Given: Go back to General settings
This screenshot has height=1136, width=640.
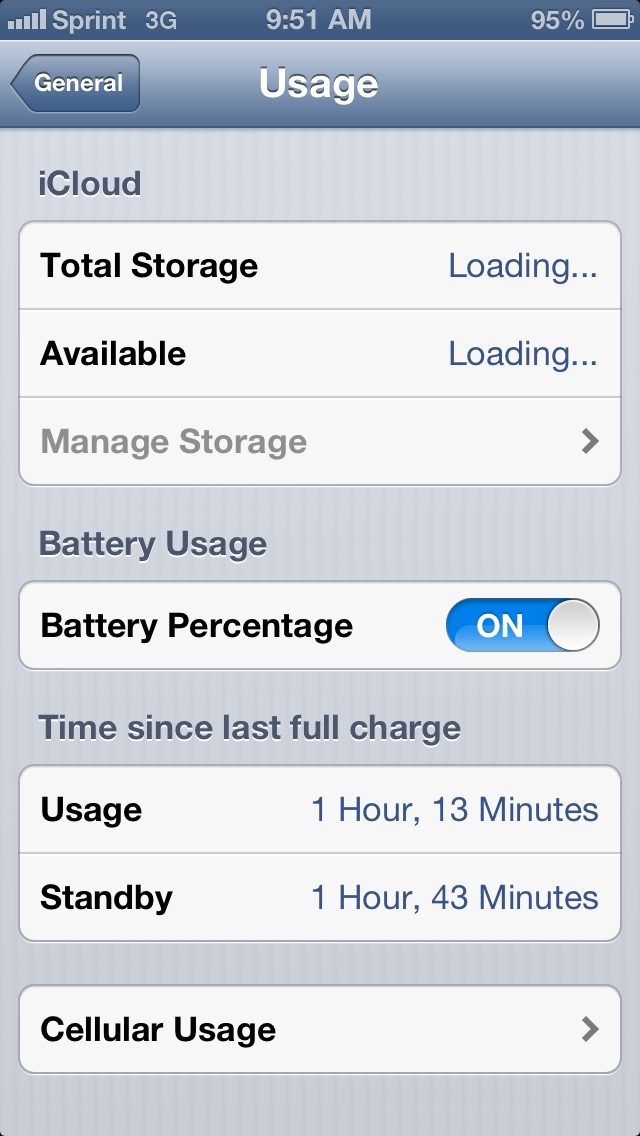Looking at the screenshot, I should 75,83.
